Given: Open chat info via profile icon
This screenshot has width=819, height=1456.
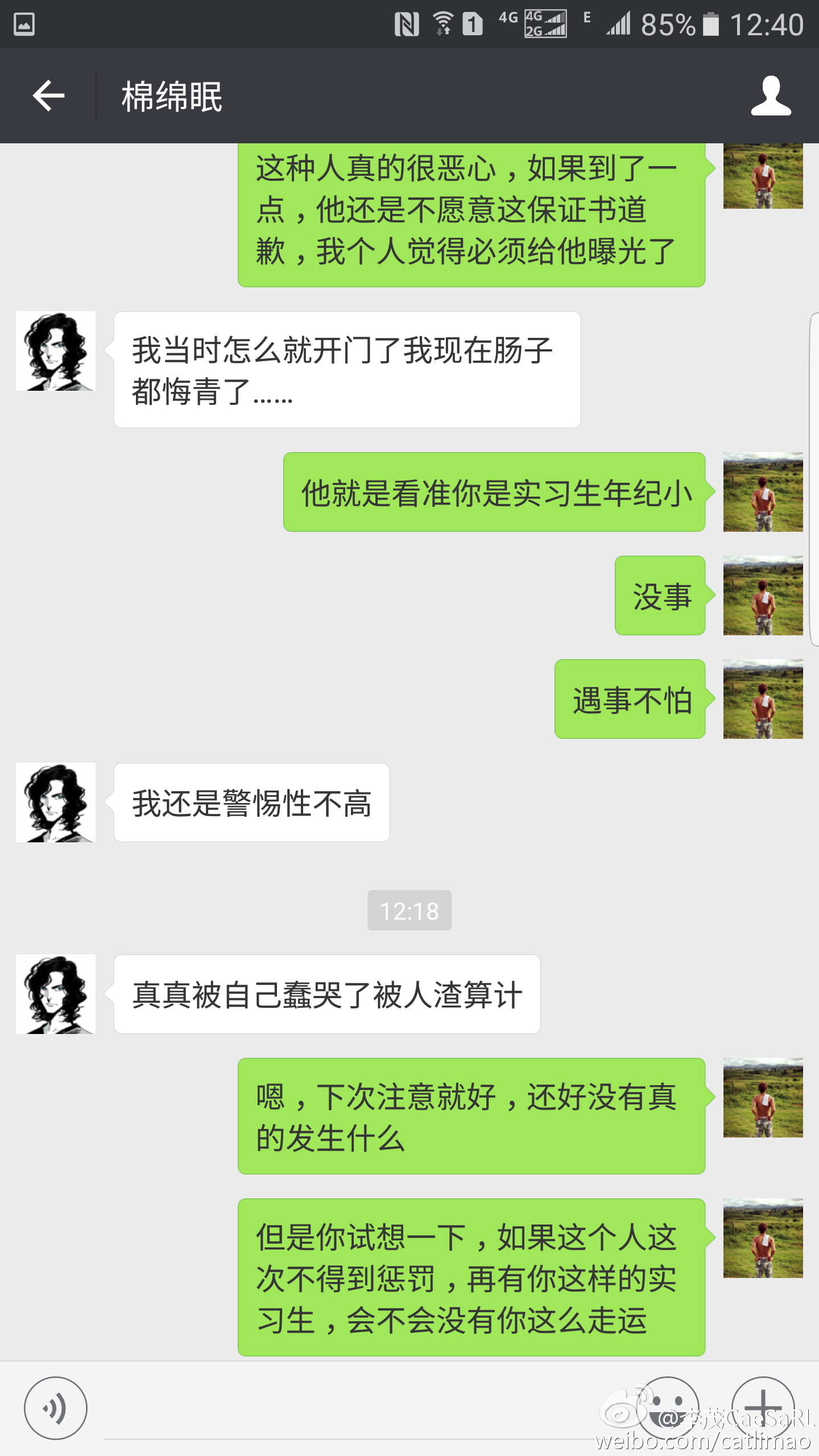Looking at the screenshot, I should coord(771,96).
